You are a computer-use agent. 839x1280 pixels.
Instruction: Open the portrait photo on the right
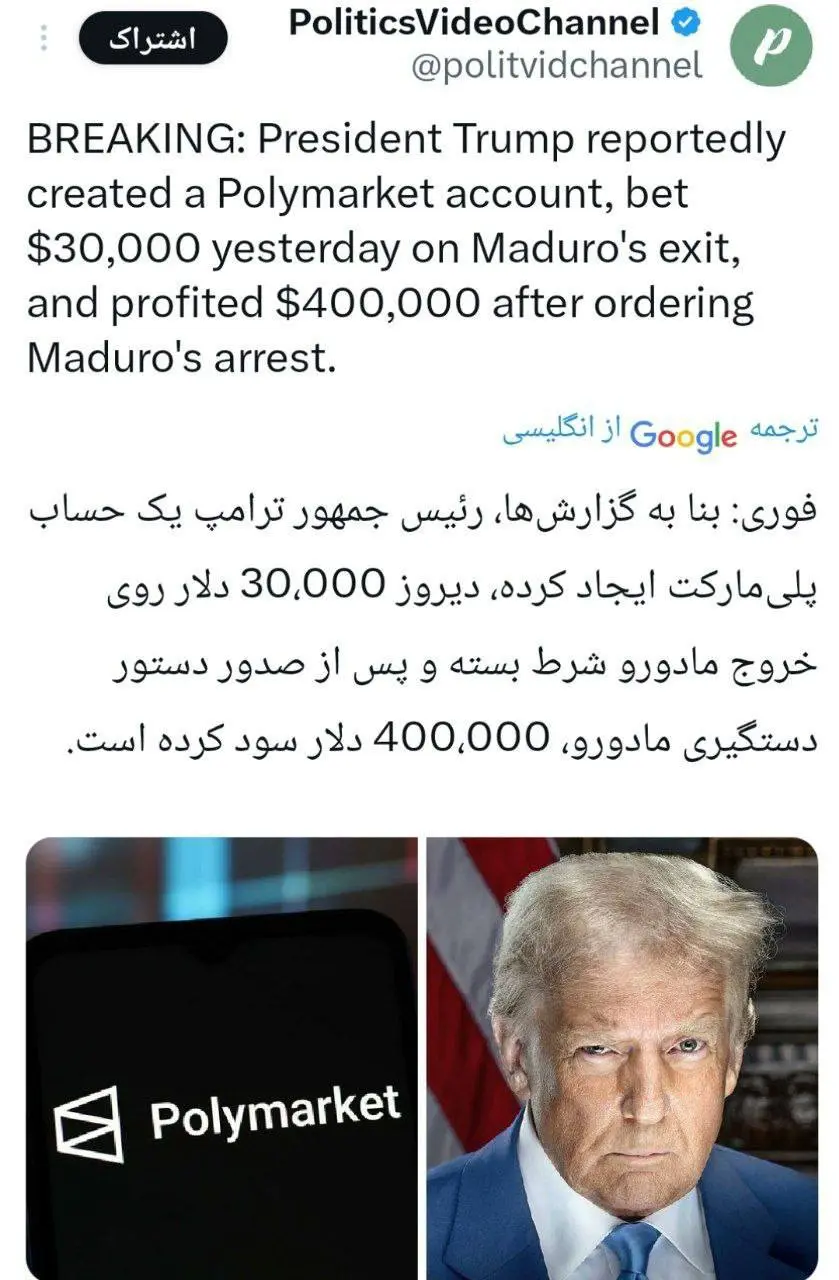tap(622, 1058)
